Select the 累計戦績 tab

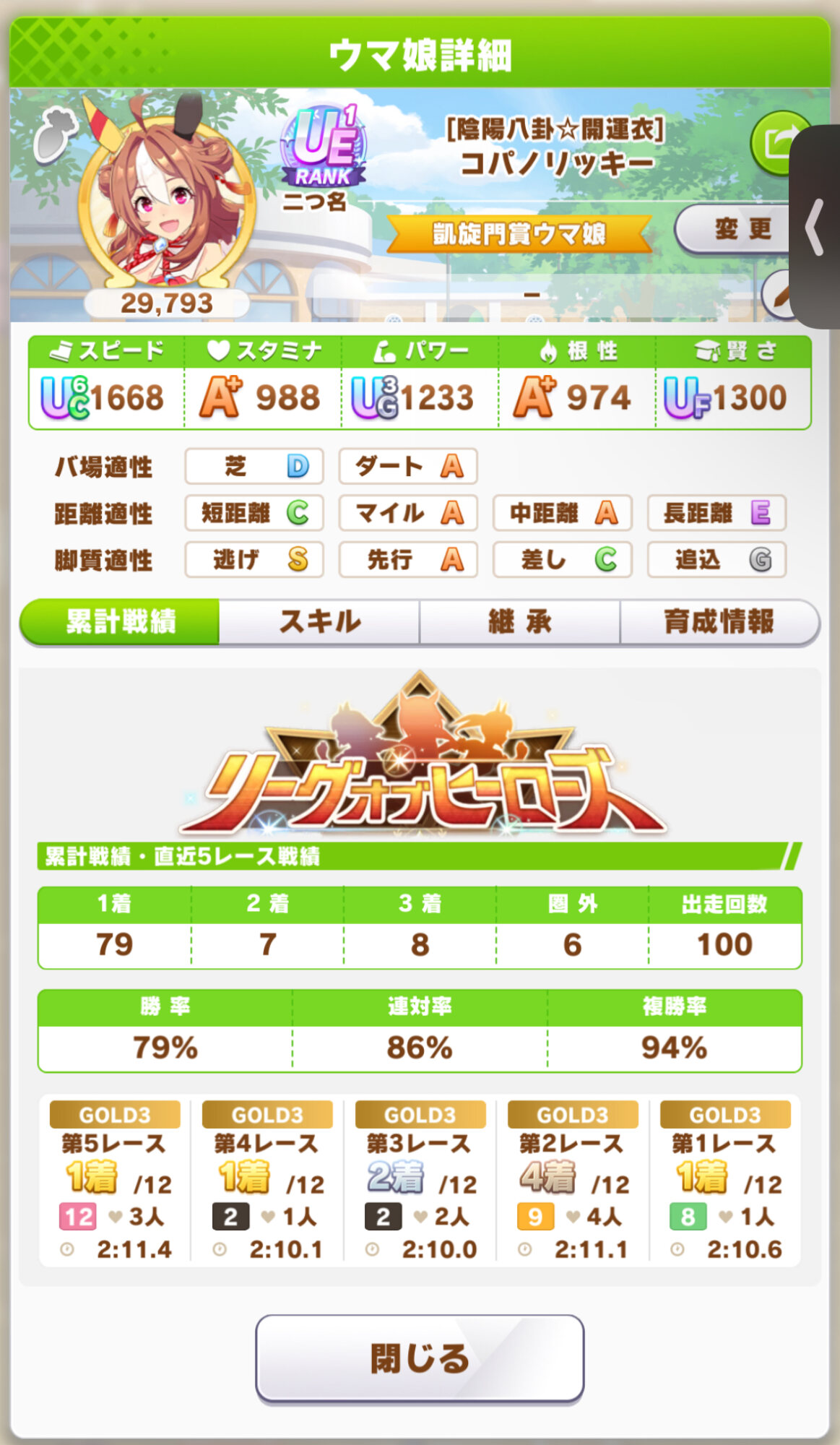point(121,622)
